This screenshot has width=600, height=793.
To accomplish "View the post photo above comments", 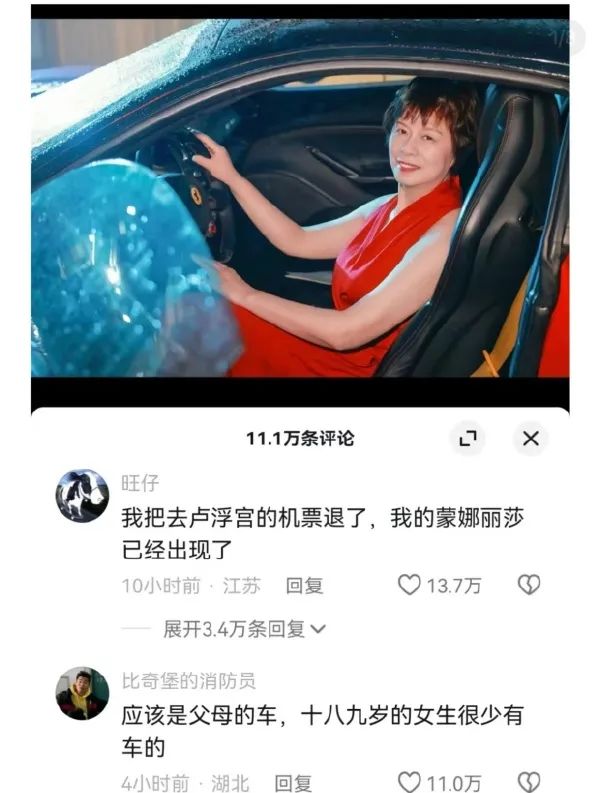I will (300, 200).
